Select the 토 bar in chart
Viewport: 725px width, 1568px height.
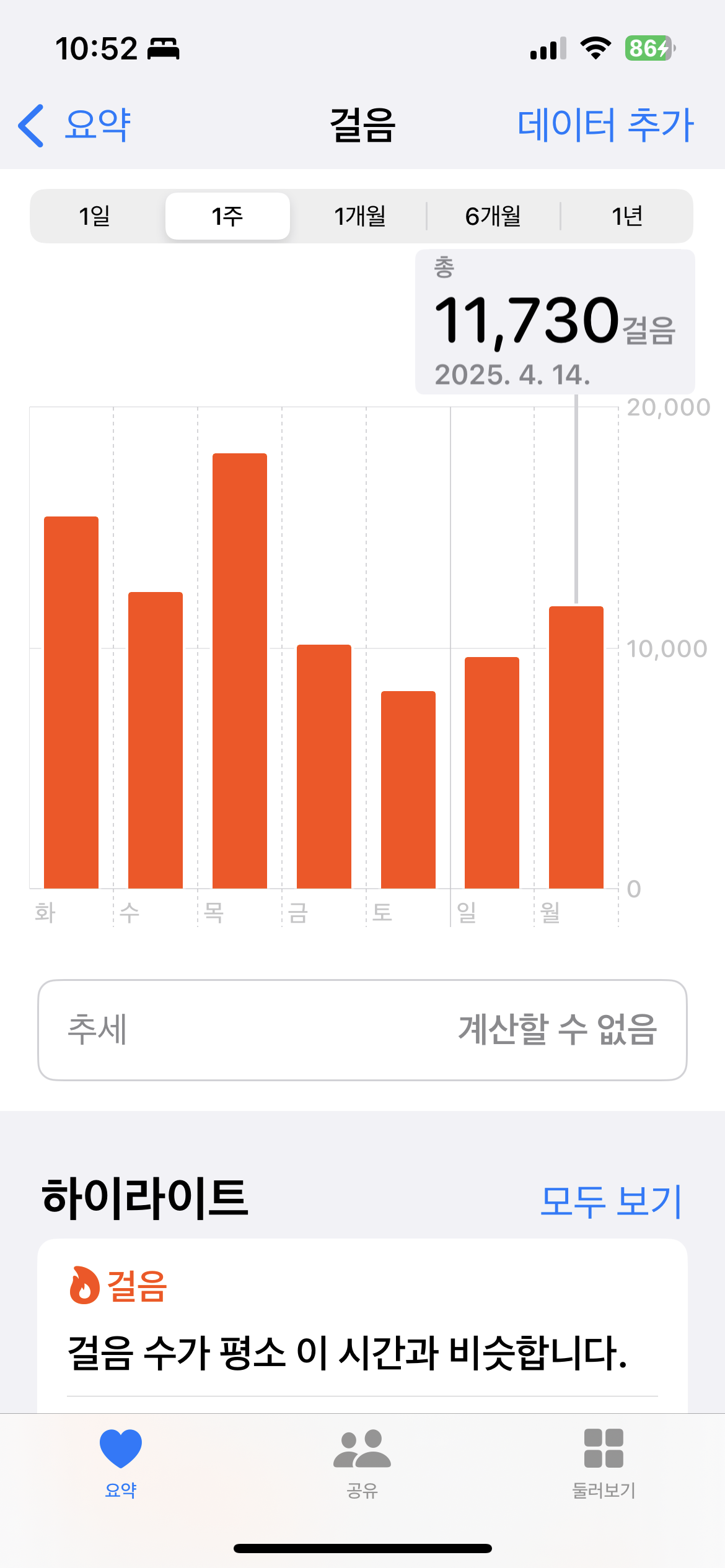[x=408, y=790]
